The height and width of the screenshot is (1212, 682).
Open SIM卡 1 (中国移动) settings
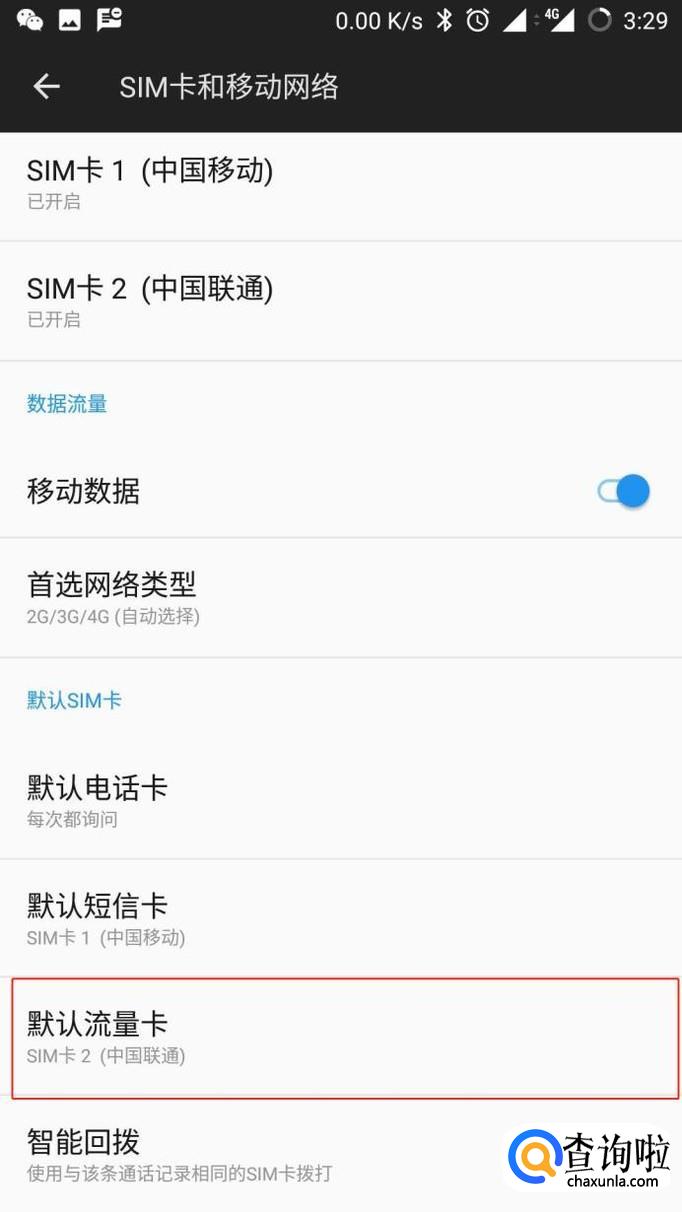[x=150, y=183]
